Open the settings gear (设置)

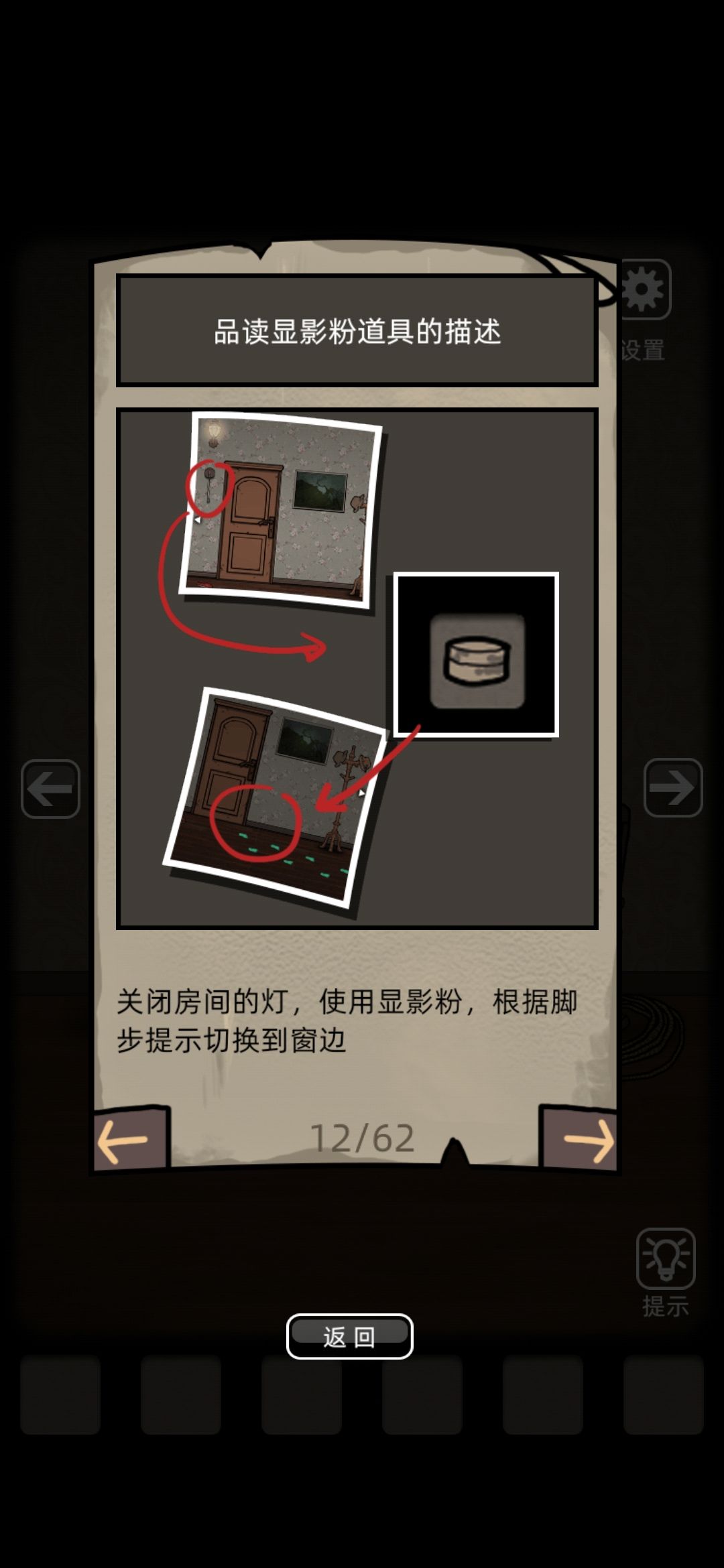coord(644,290)
